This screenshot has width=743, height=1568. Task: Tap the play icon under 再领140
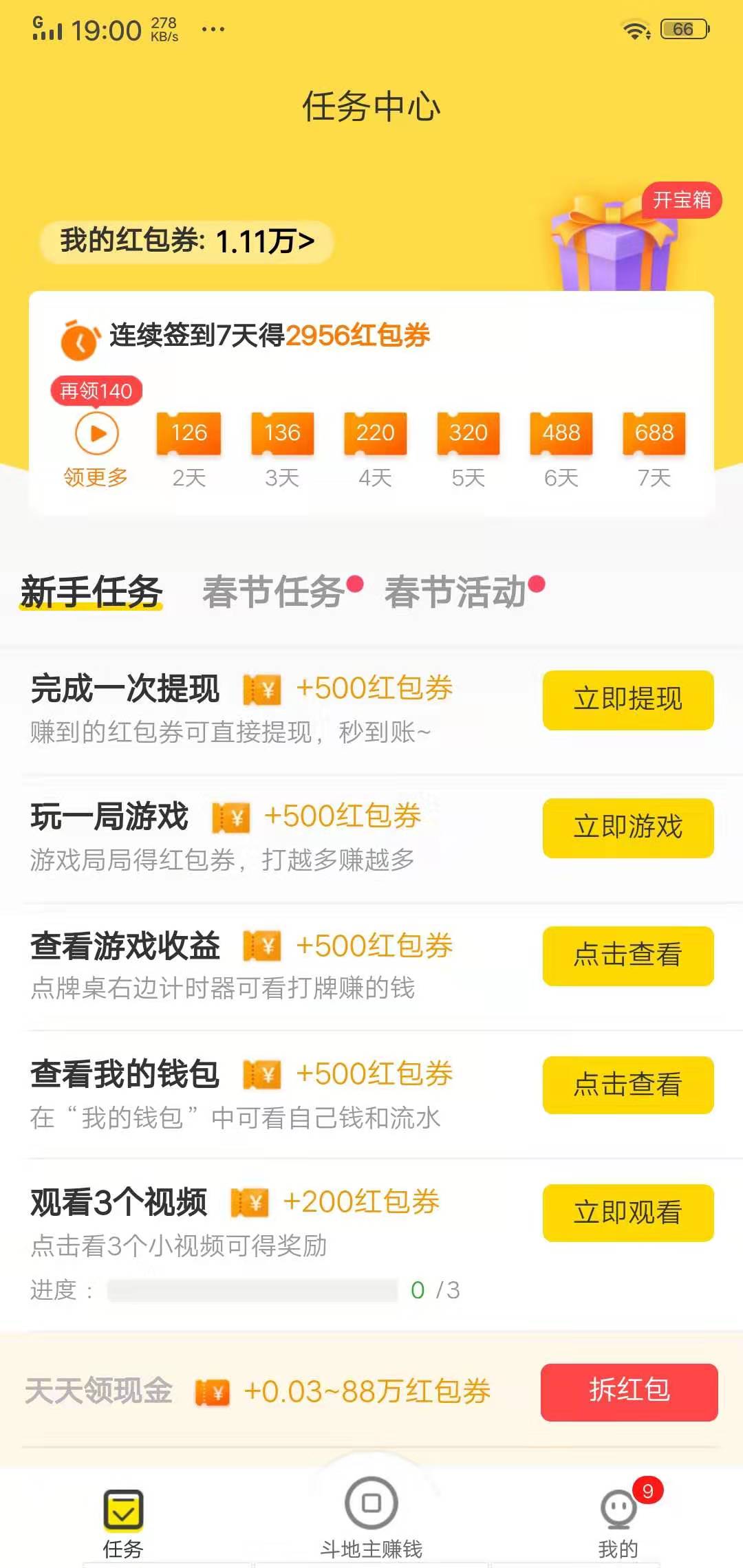click(96, 433)
